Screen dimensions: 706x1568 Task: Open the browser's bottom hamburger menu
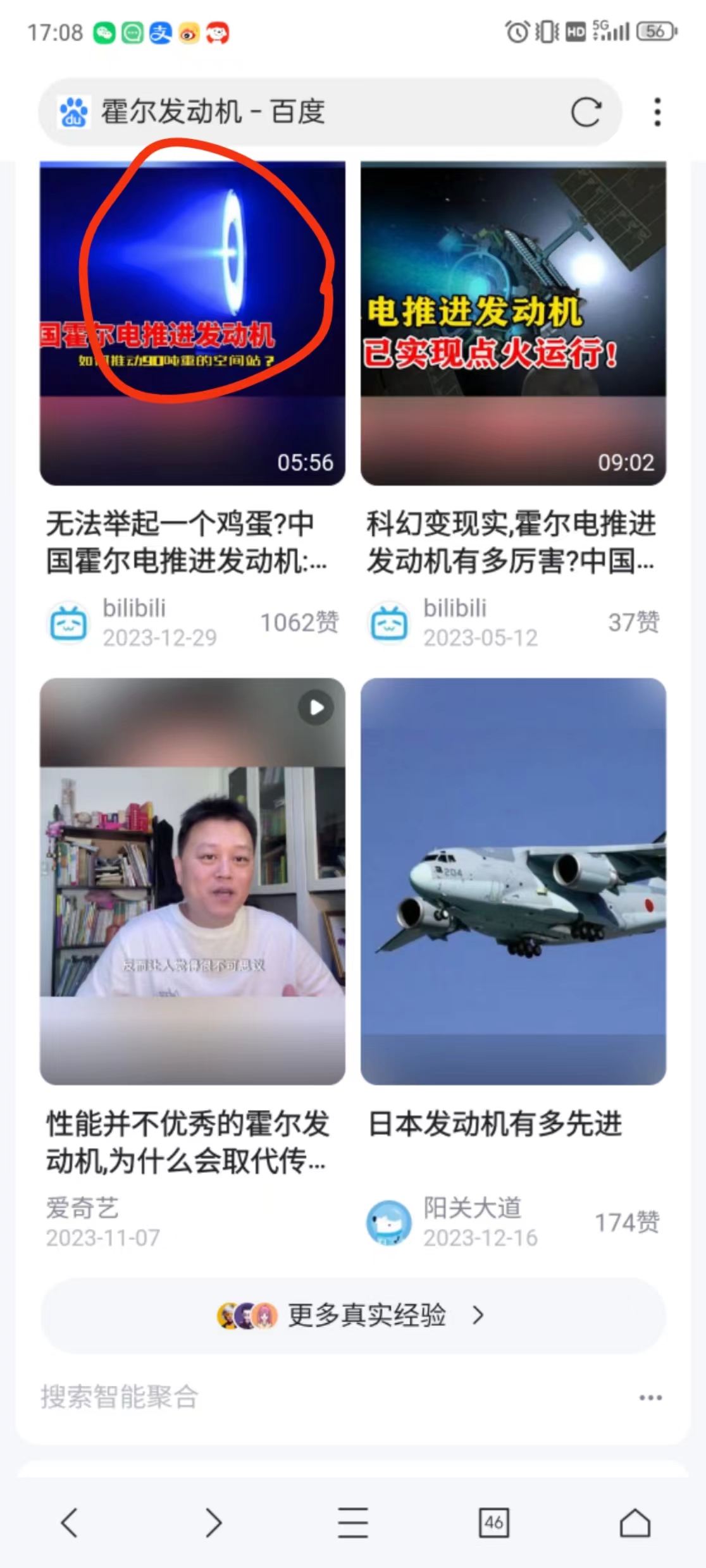(x=353, y=1522)
